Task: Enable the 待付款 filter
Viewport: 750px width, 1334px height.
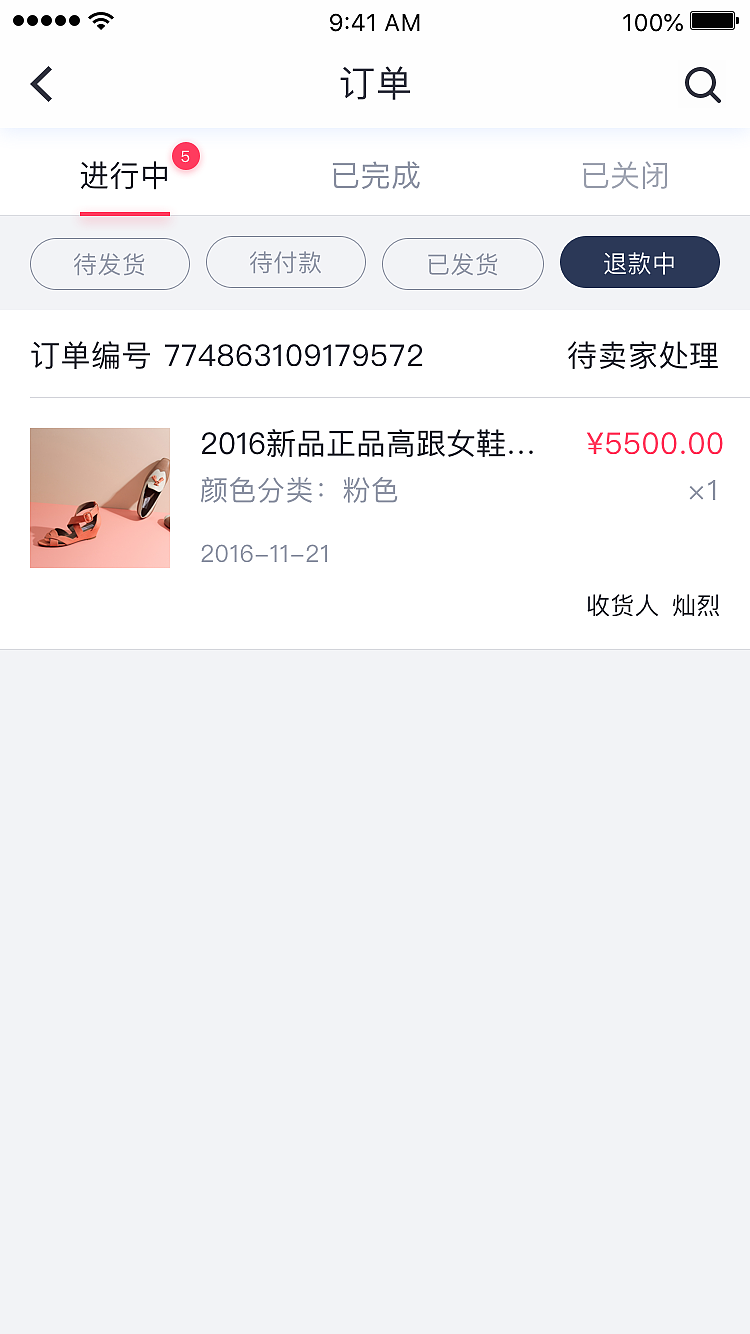Action: click(x=286, y=262)
